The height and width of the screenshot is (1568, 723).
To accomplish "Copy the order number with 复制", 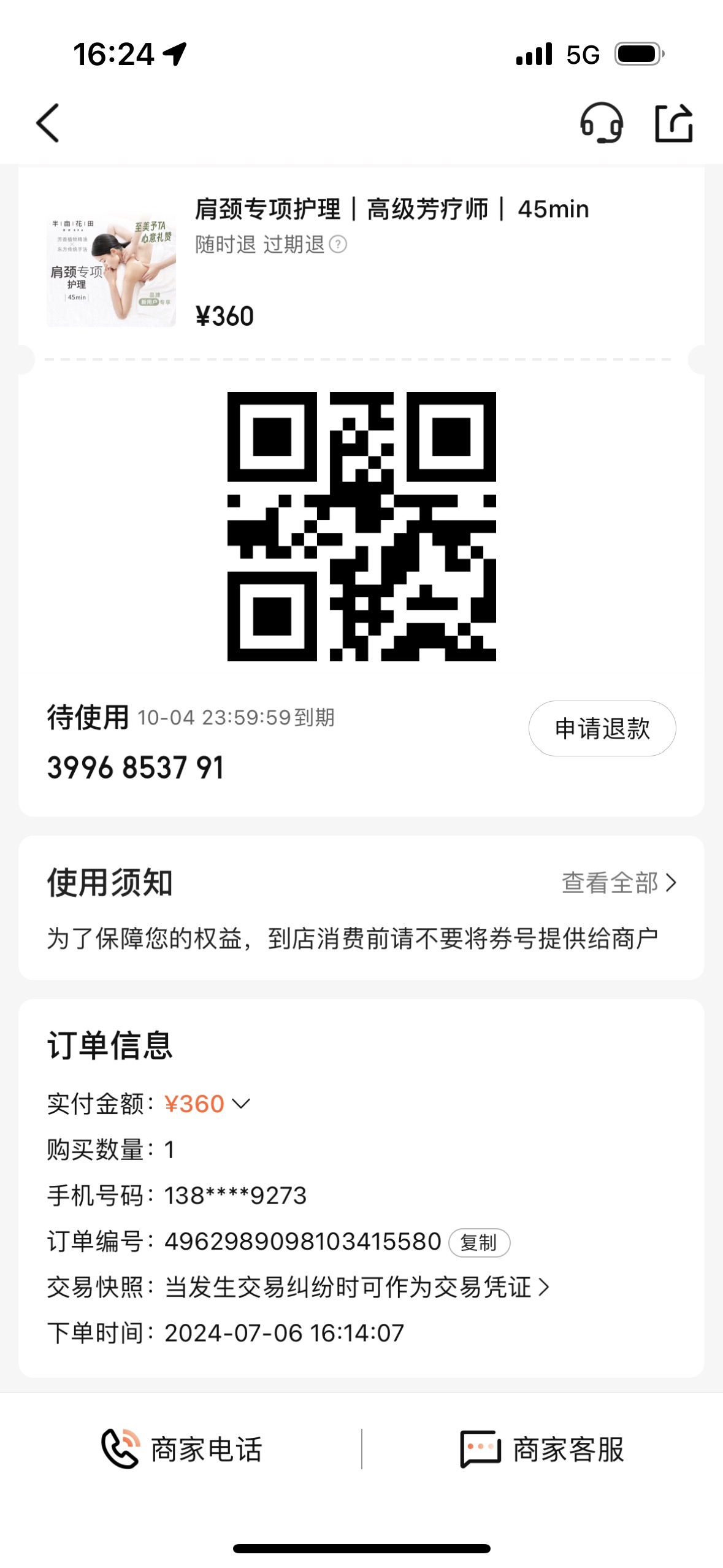I will (479, 1242).
